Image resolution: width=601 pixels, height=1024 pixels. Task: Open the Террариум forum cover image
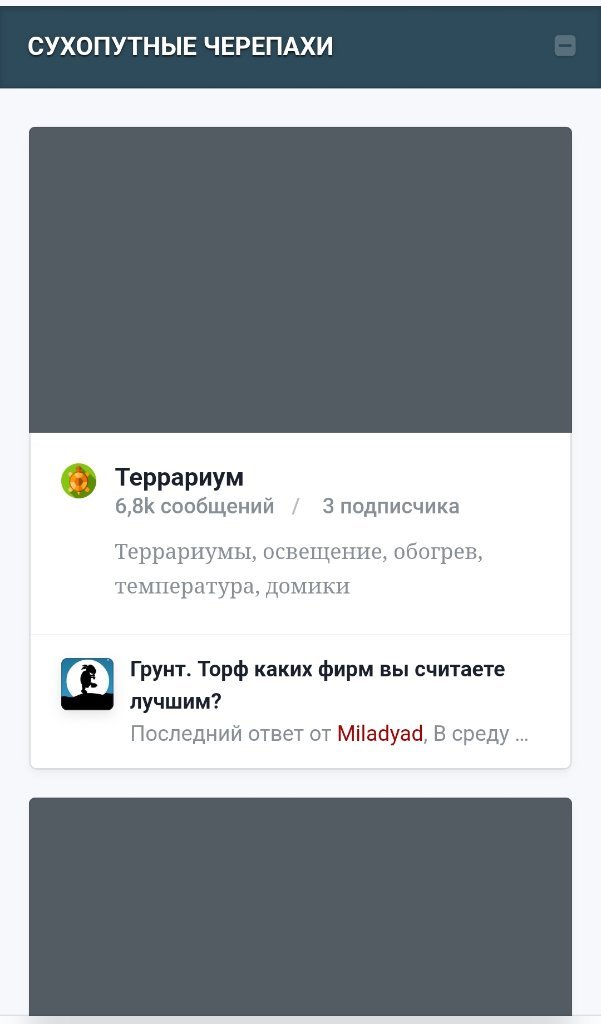coord(300,280)
